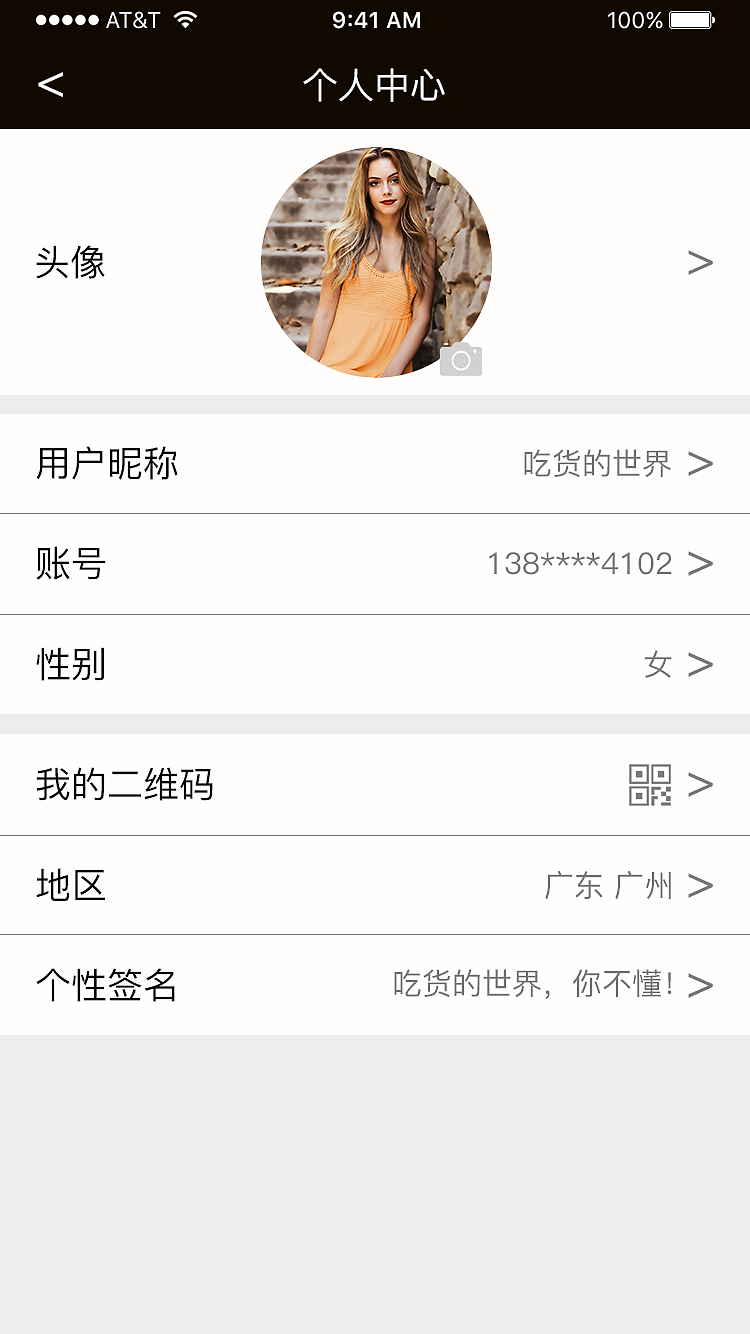Viewport: 750px width, 1334px height.
Task: Tap the back arrow icon
Action: [50, 85]
